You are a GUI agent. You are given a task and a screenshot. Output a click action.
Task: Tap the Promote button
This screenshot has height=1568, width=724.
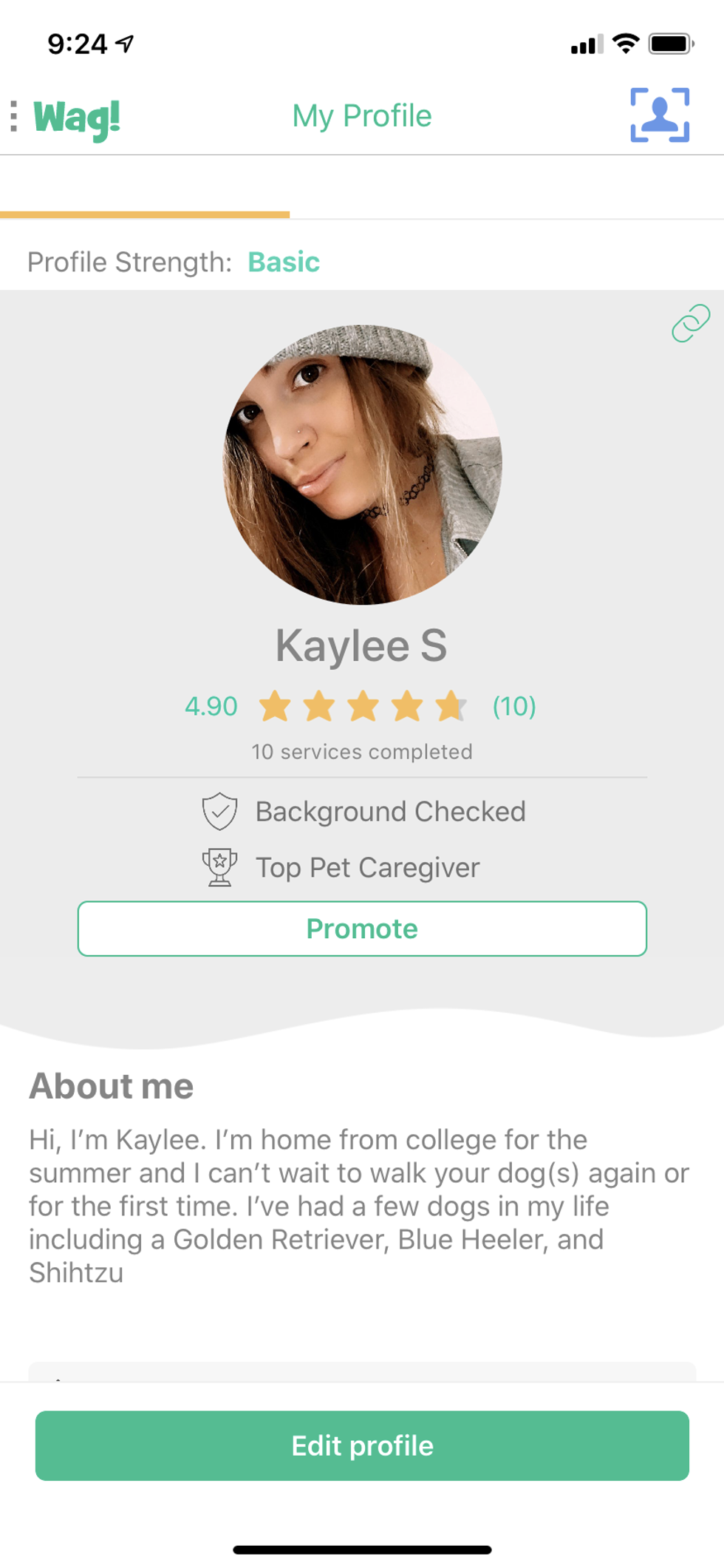click(362, 929)
